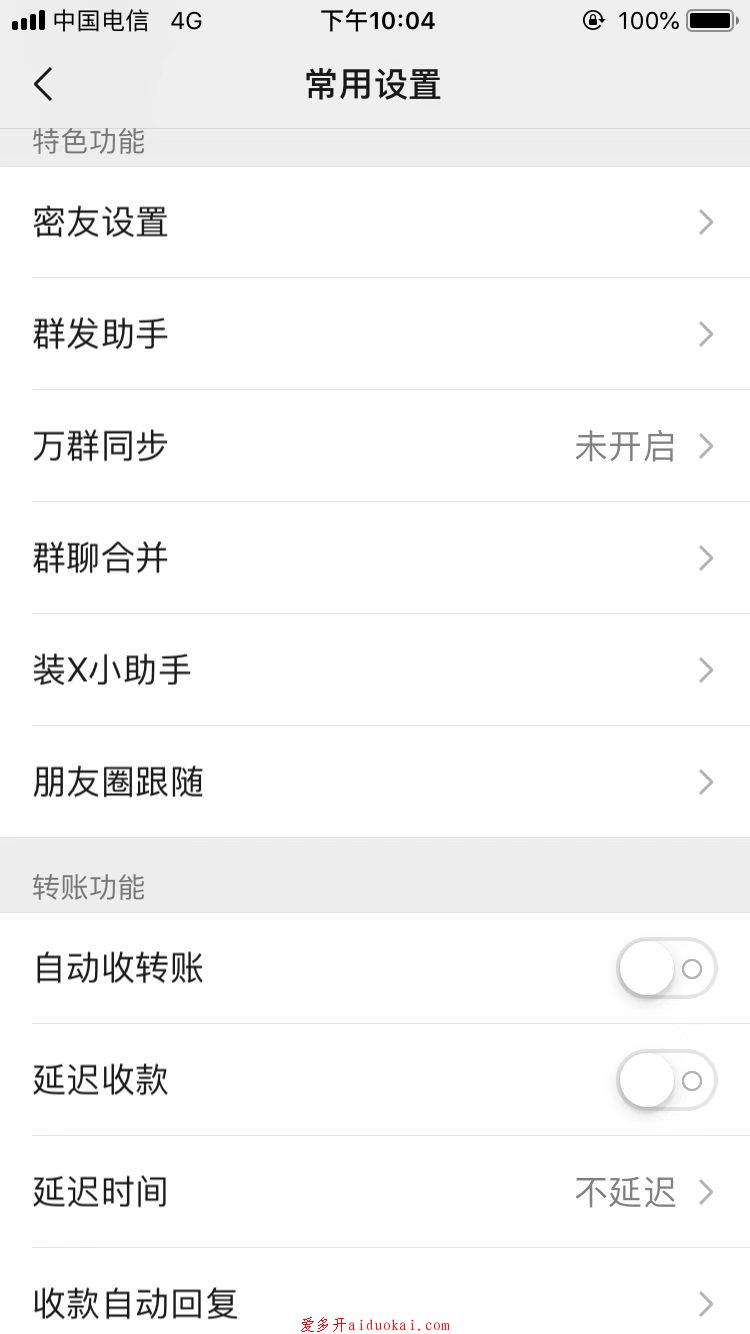Open the 密友设置 row
This screenshot has width=750, height=1334.
tap(375, 222)
